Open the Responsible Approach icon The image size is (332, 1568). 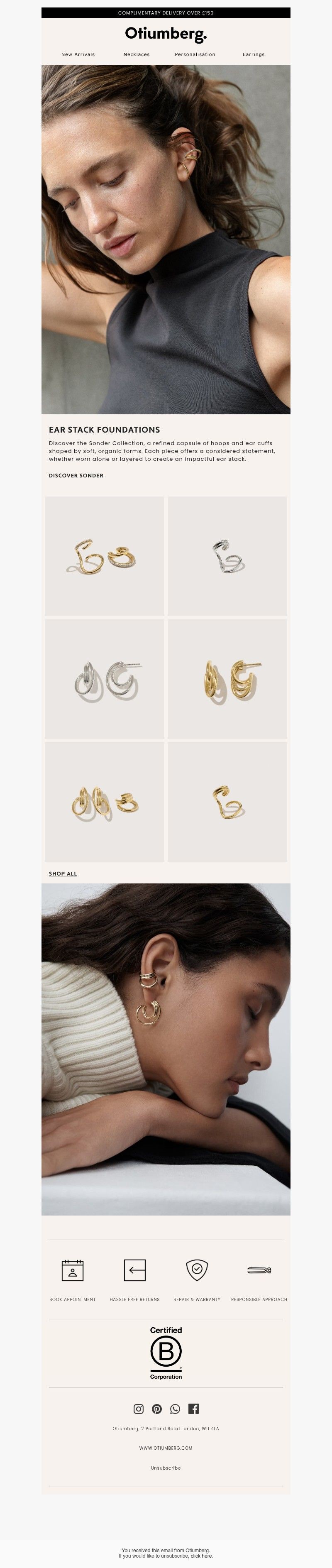(x=259, y=1270)
